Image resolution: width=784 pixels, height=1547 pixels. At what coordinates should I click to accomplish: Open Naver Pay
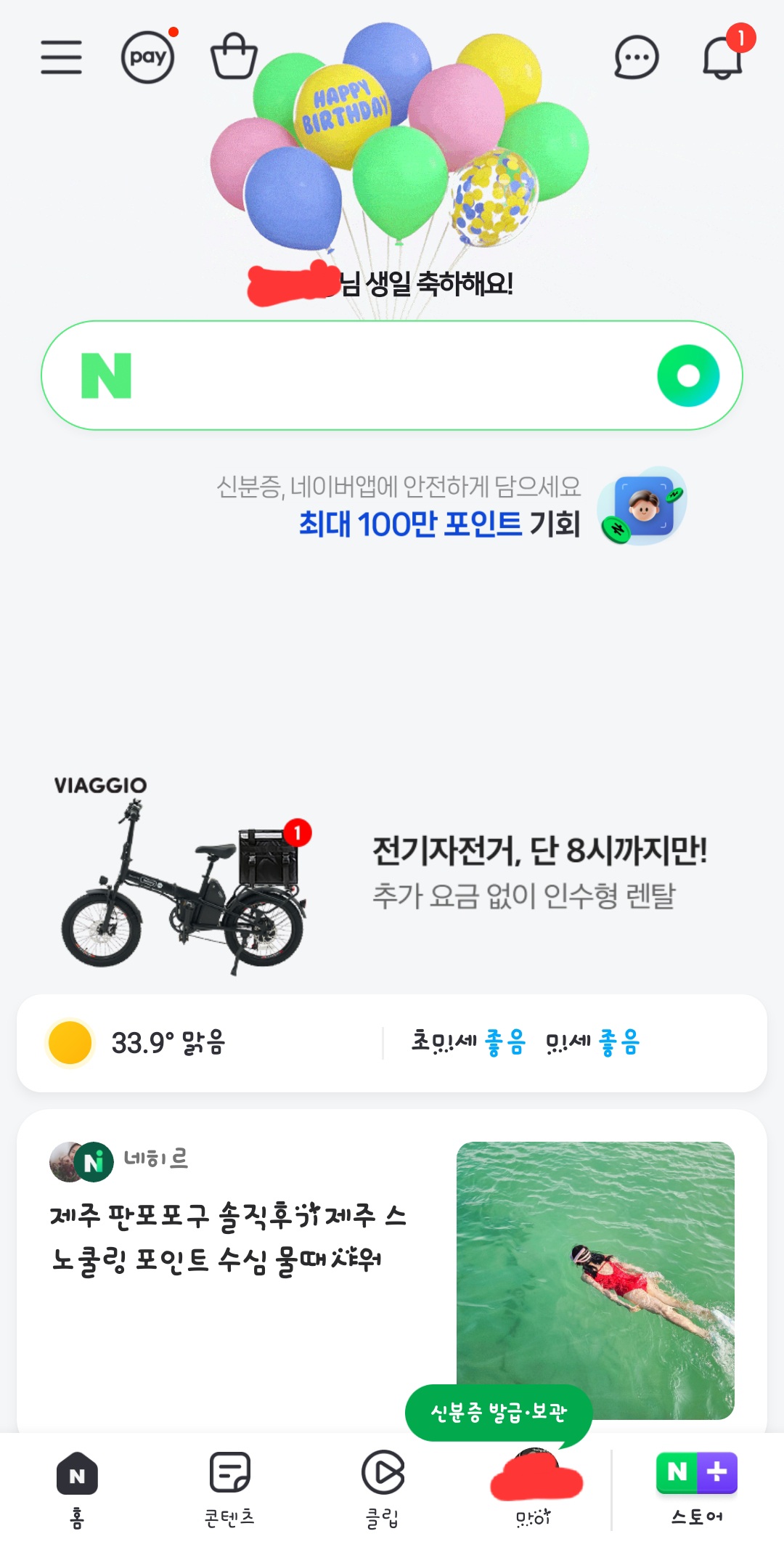click(147, 57)
